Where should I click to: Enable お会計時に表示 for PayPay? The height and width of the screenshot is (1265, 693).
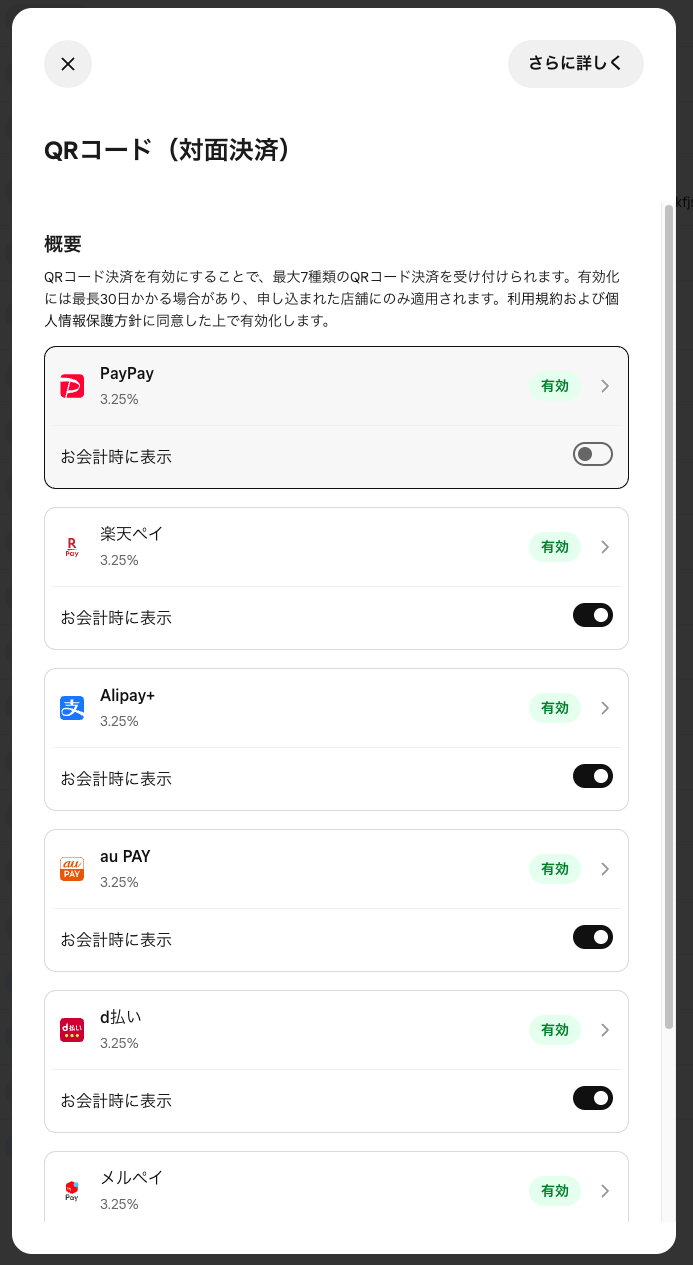coord(592,455)
